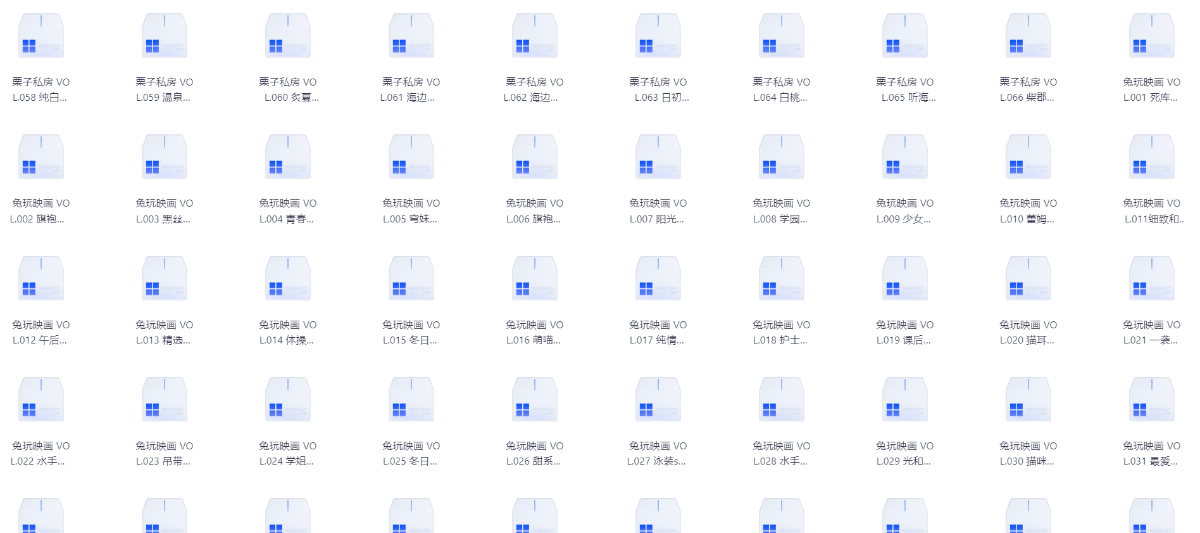Open file 兔玩映画 VOL.024
The height and width of the screenshot is (533, 1200).
point(288,400)
